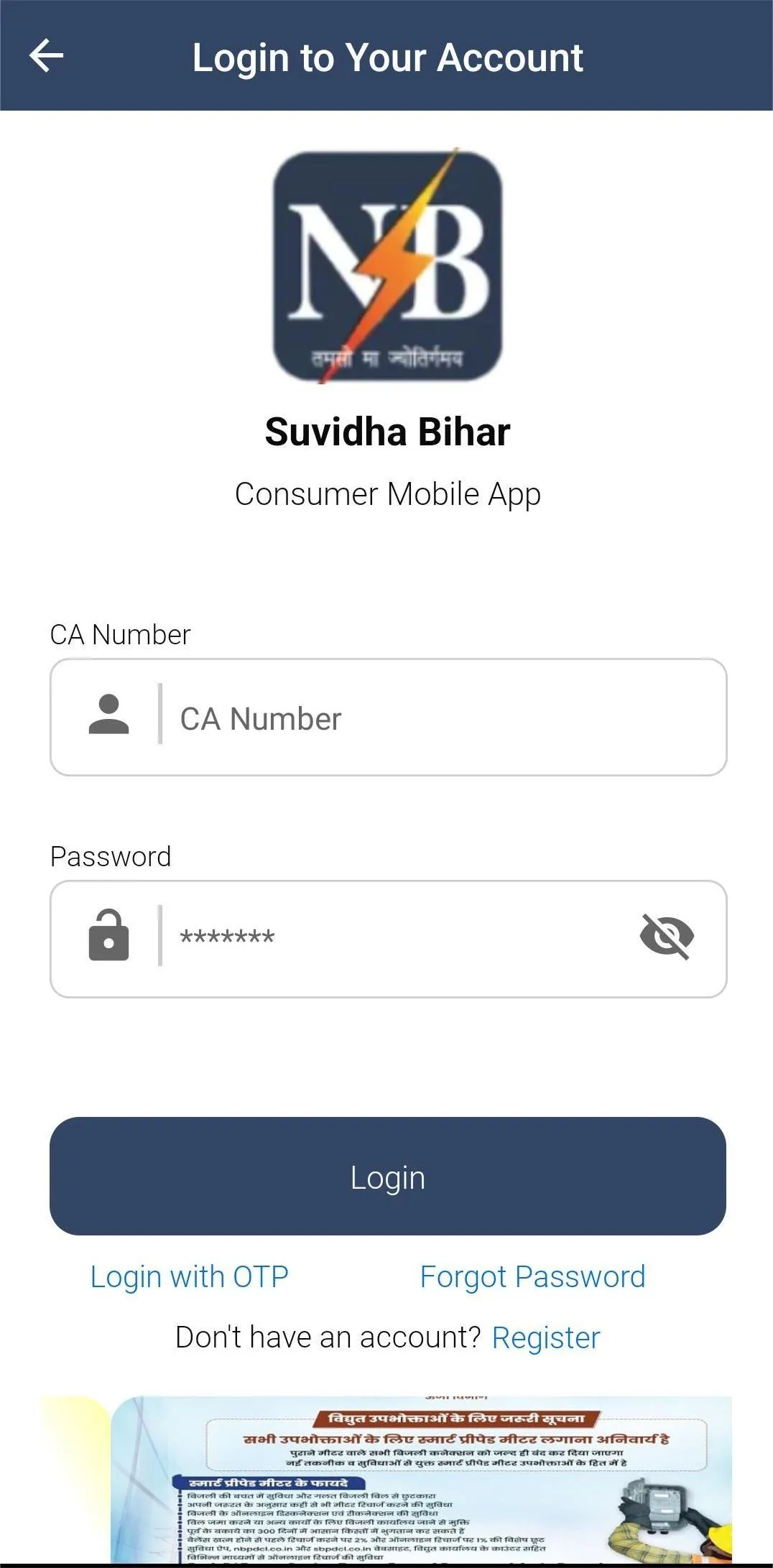Open the Forgot Password option
The image size is (773, 1568).
(x=532, y=1277)
